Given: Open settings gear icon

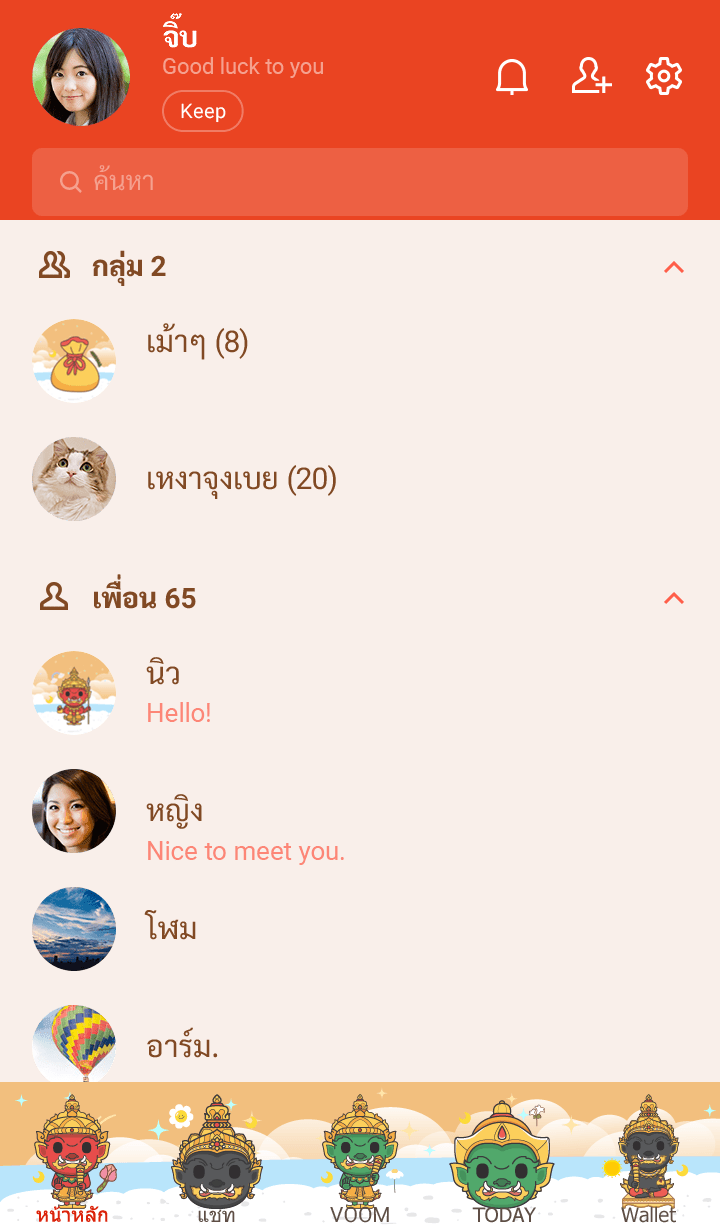Looking at the screenshot, I should 664,77.
